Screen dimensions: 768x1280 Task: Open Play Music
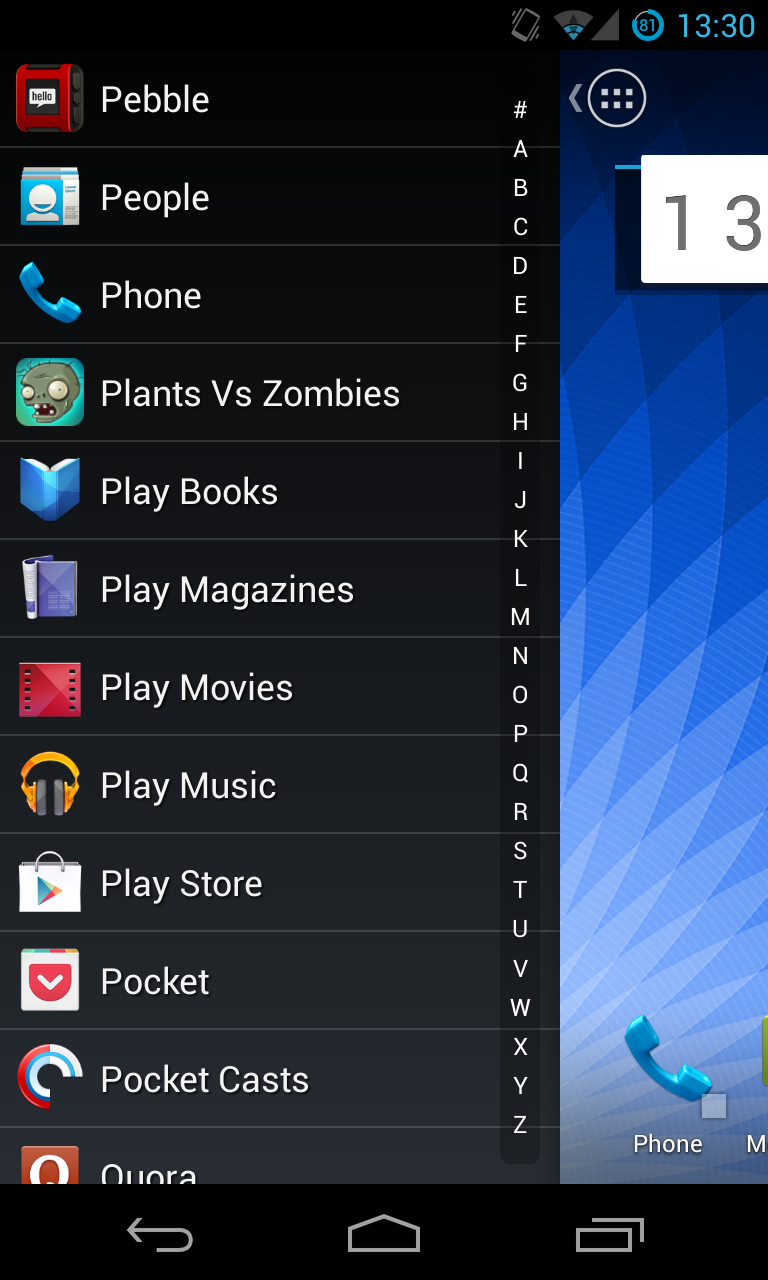250,785
